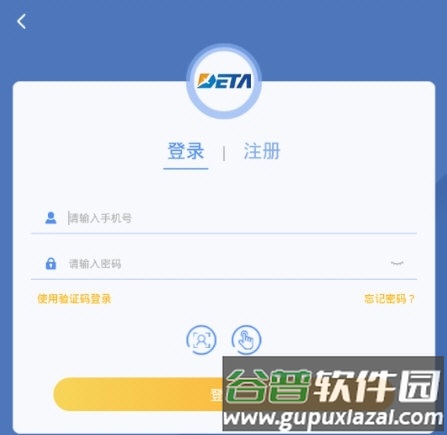
Task: Select the 登录 tab
Action: pyautogui.click(x=186, y=151)
